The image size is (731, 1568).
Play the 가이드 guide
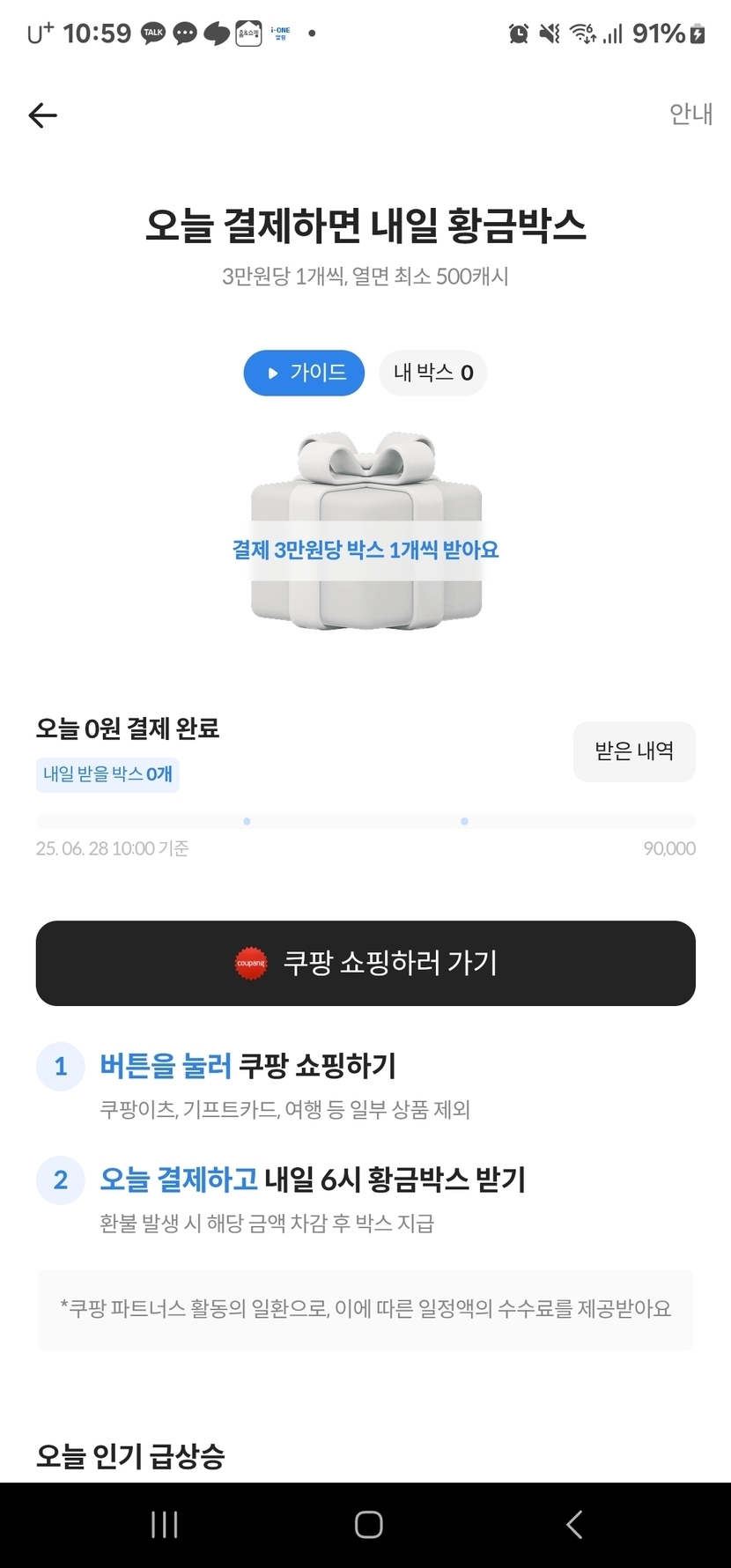(x=304, y=373)
